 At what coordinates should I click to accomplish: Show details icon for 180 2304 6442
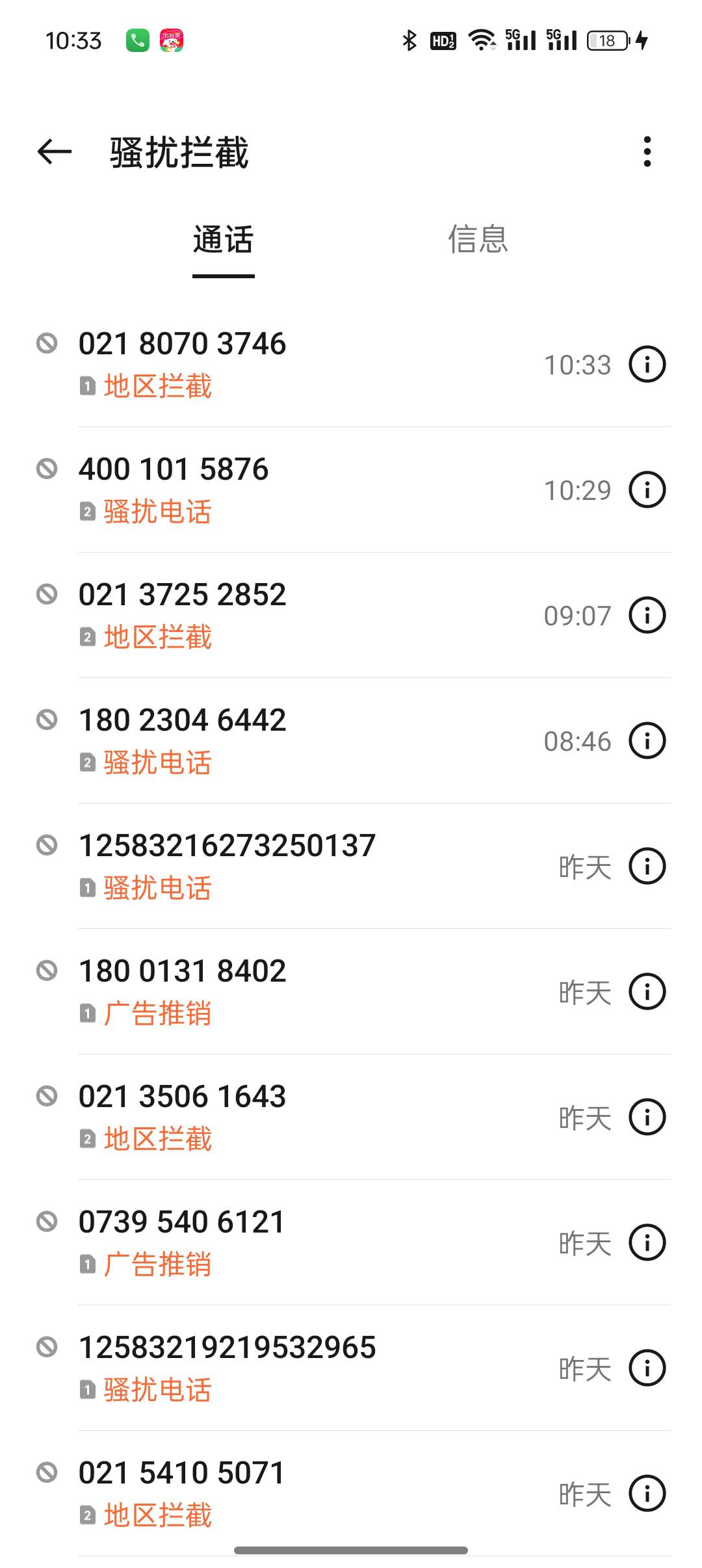(647, 740)
